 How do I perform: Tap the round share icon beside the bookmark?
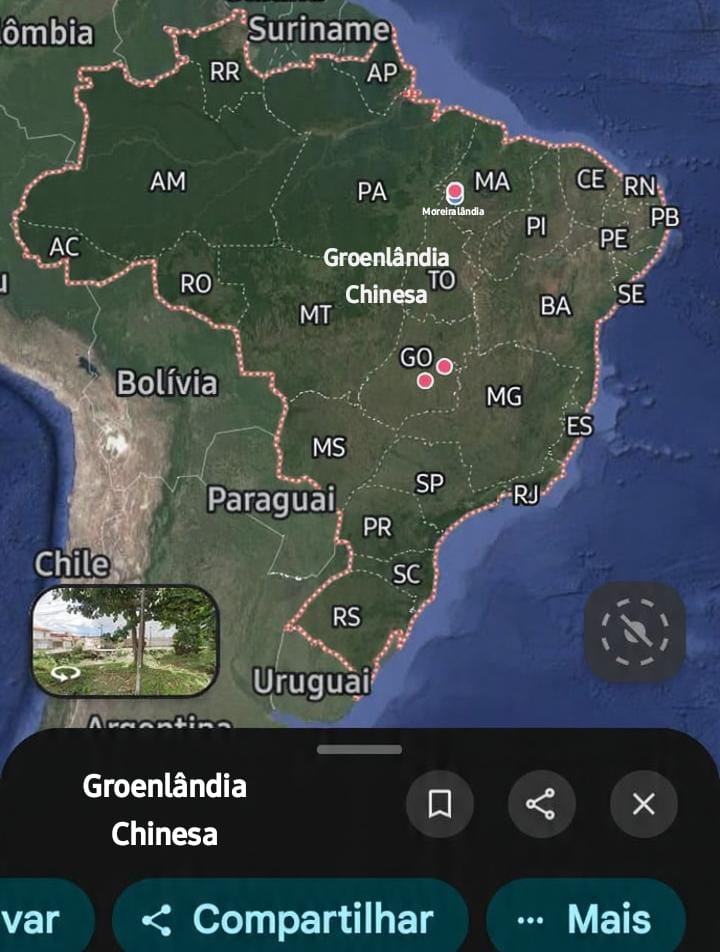point(541,804)
